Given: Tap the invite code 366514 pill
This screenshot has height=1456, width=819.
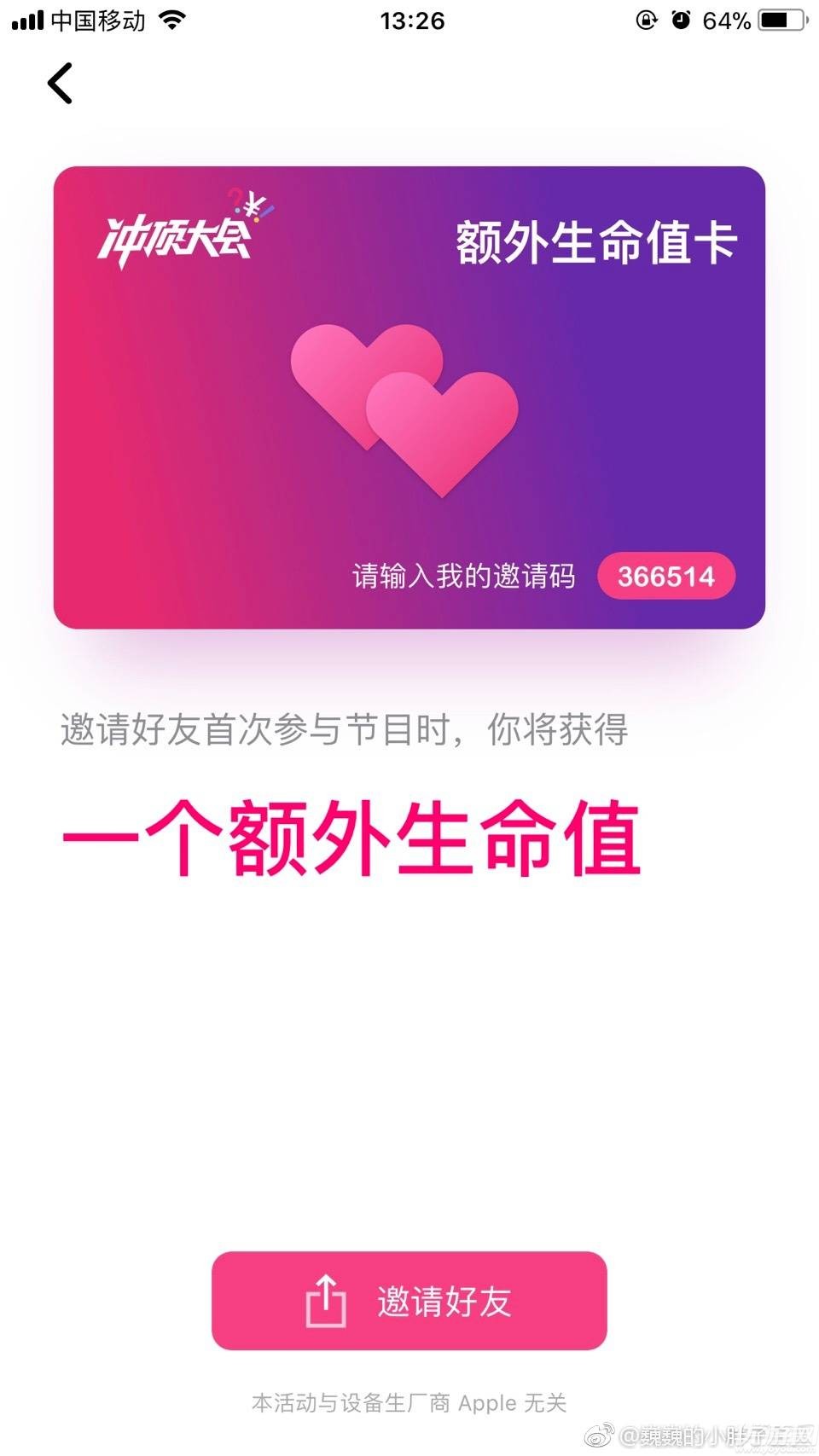Looking at the screenshot, I should [x=665, y=577].
